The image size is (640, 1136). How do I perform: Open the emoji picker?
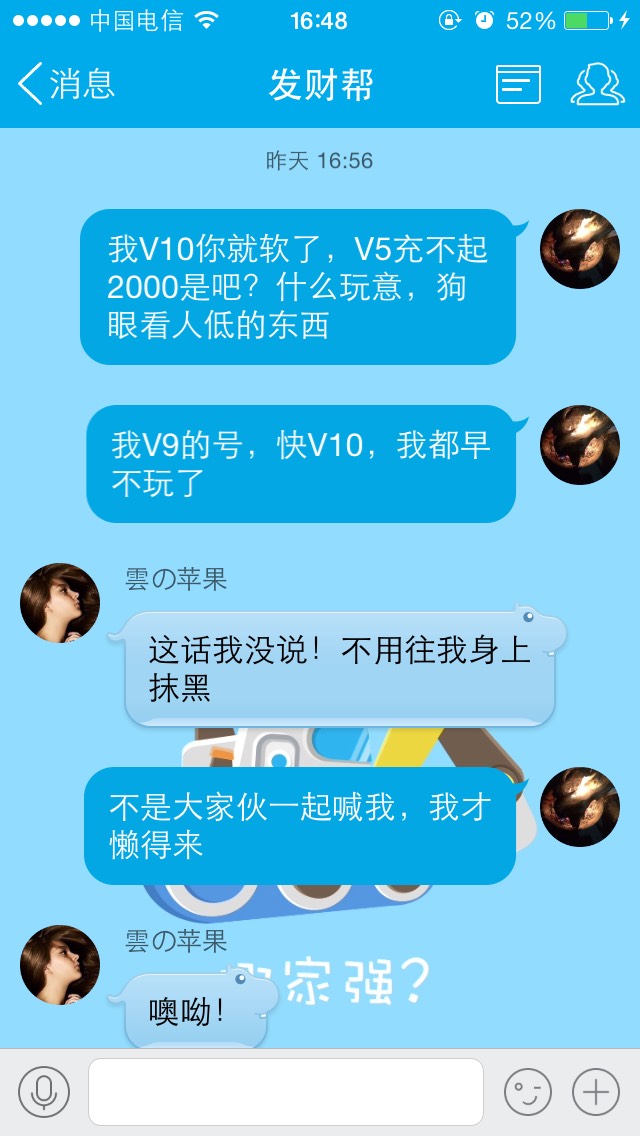[527, 1092]
